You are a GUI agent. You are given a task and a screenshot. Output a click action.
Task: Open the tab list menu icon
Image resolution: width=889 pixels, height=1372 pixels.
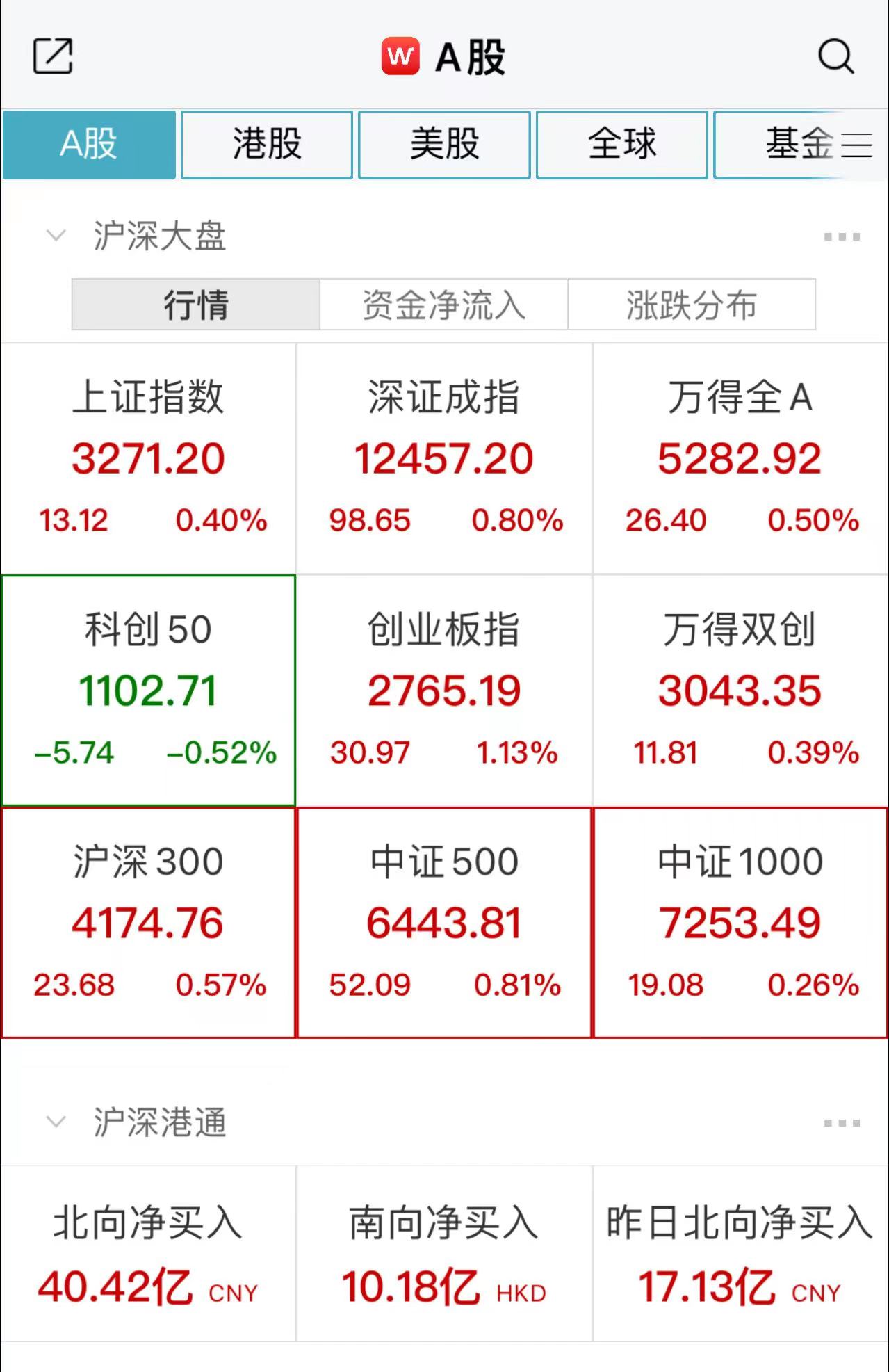point(857,145)
